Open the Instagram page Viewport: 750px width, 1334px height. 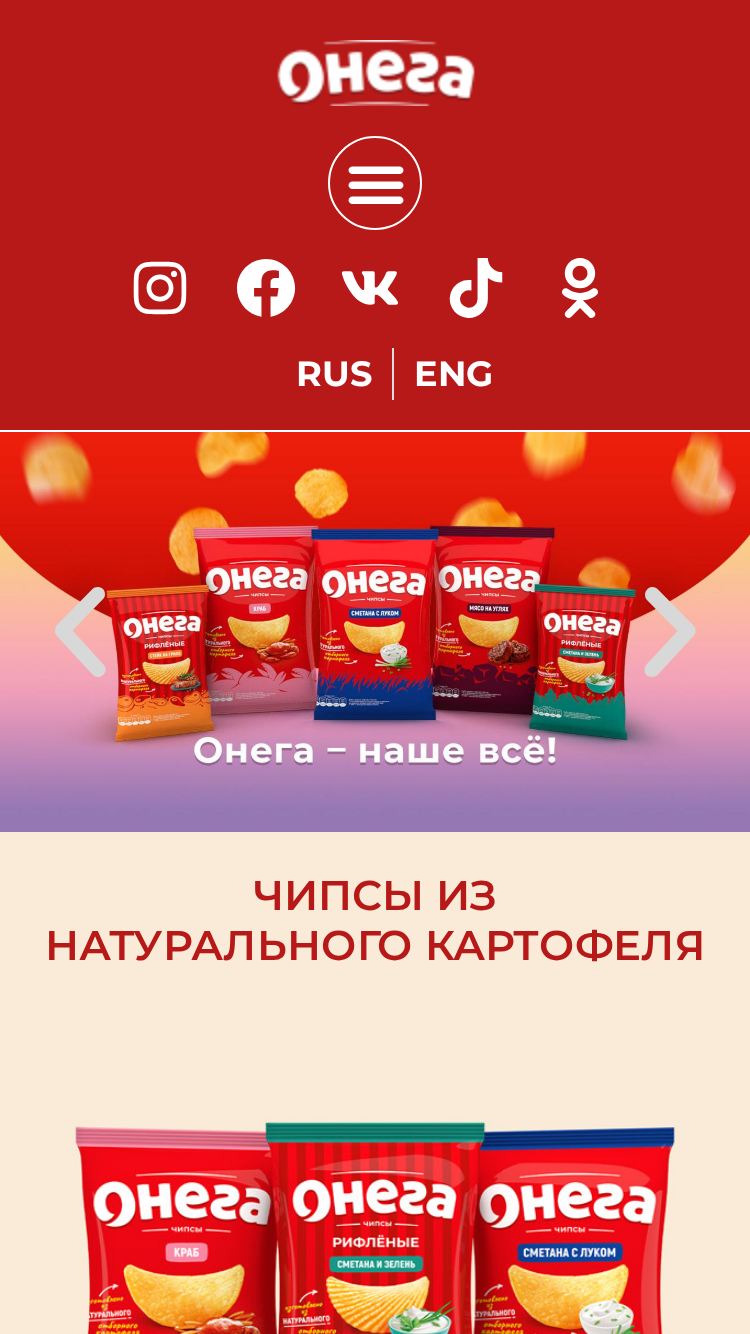(160, 288)
